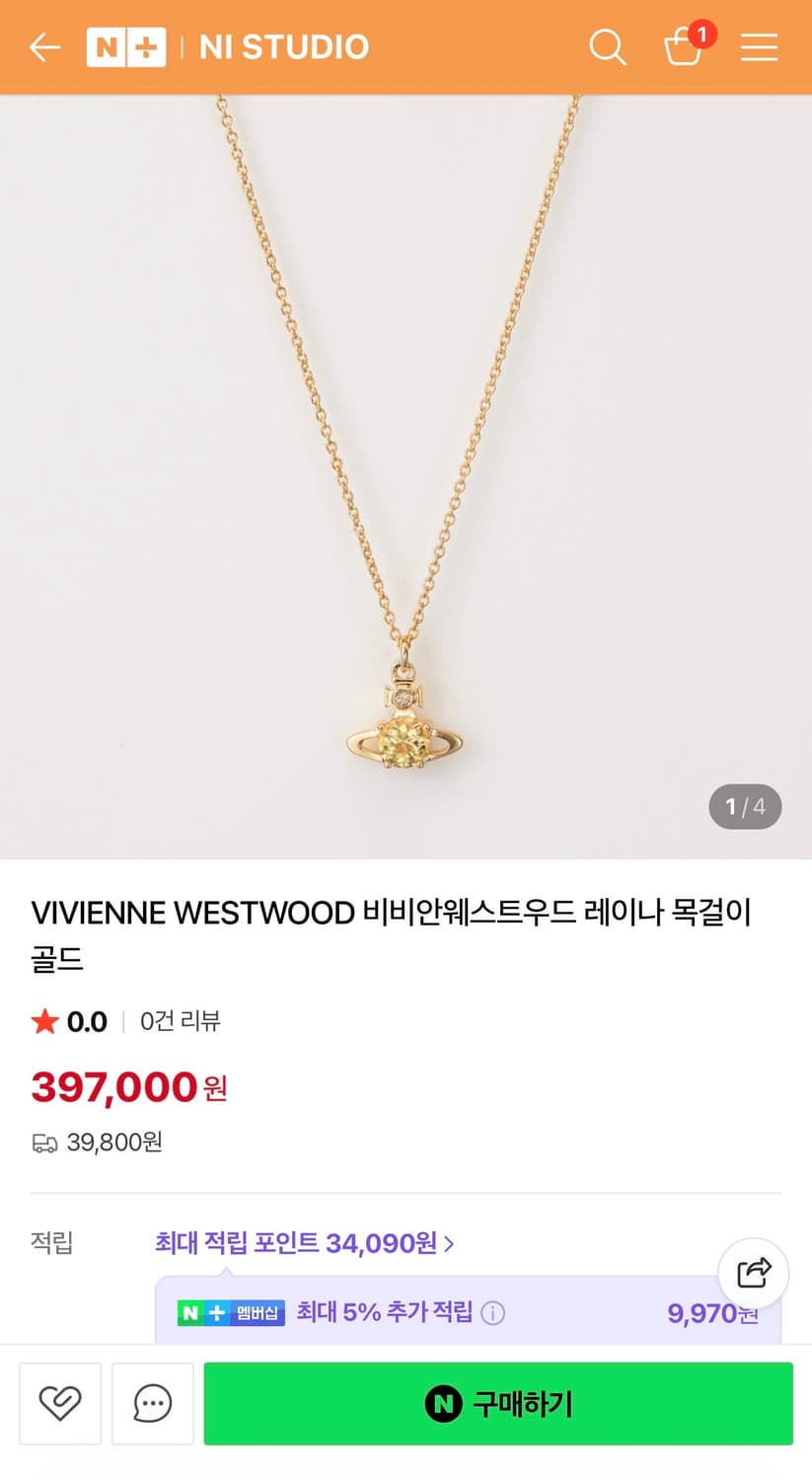Image resolution: width=812 pixels, height=1480 pixels.
Task: Tap the necklace product photo
Action: 406,474
